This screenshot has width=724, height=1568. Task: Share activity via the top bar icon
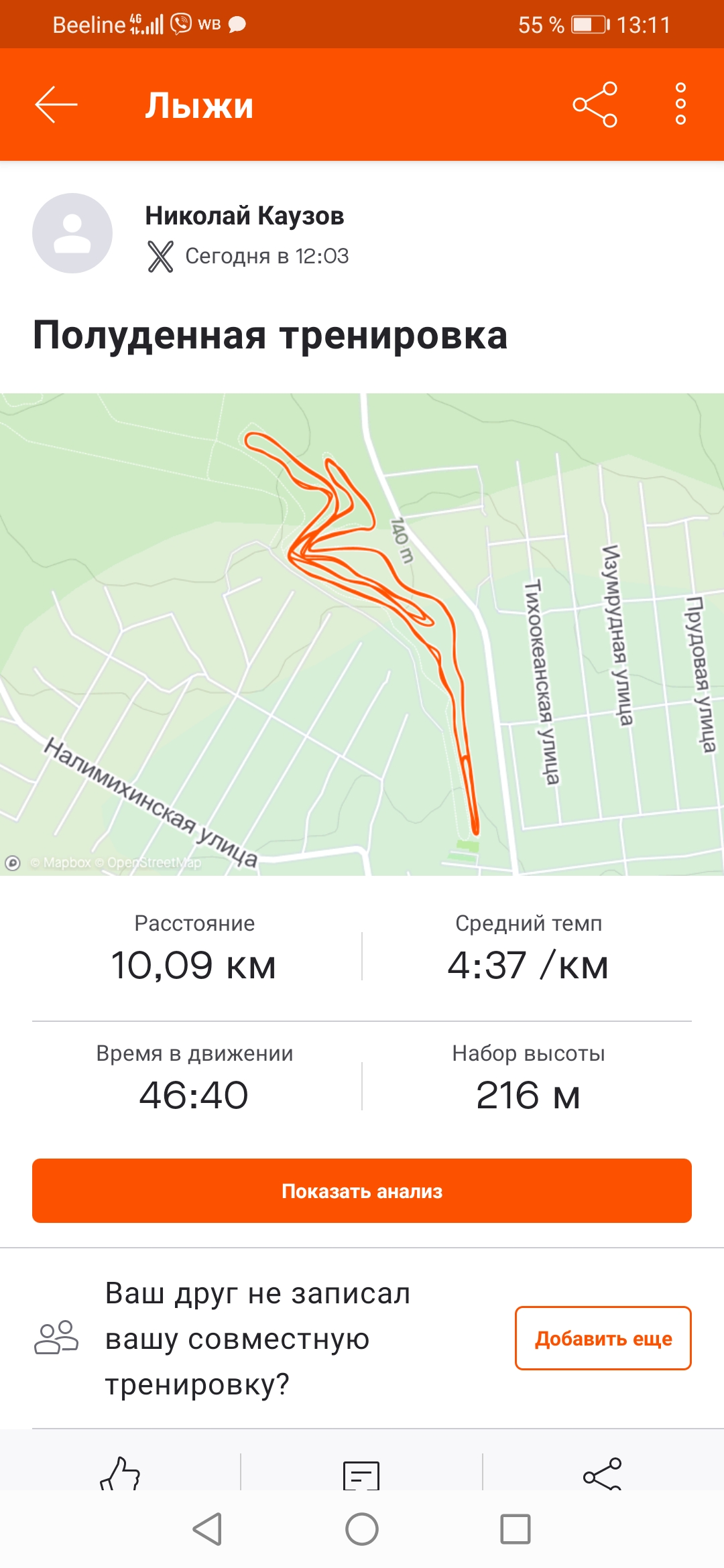click(595, 105)
